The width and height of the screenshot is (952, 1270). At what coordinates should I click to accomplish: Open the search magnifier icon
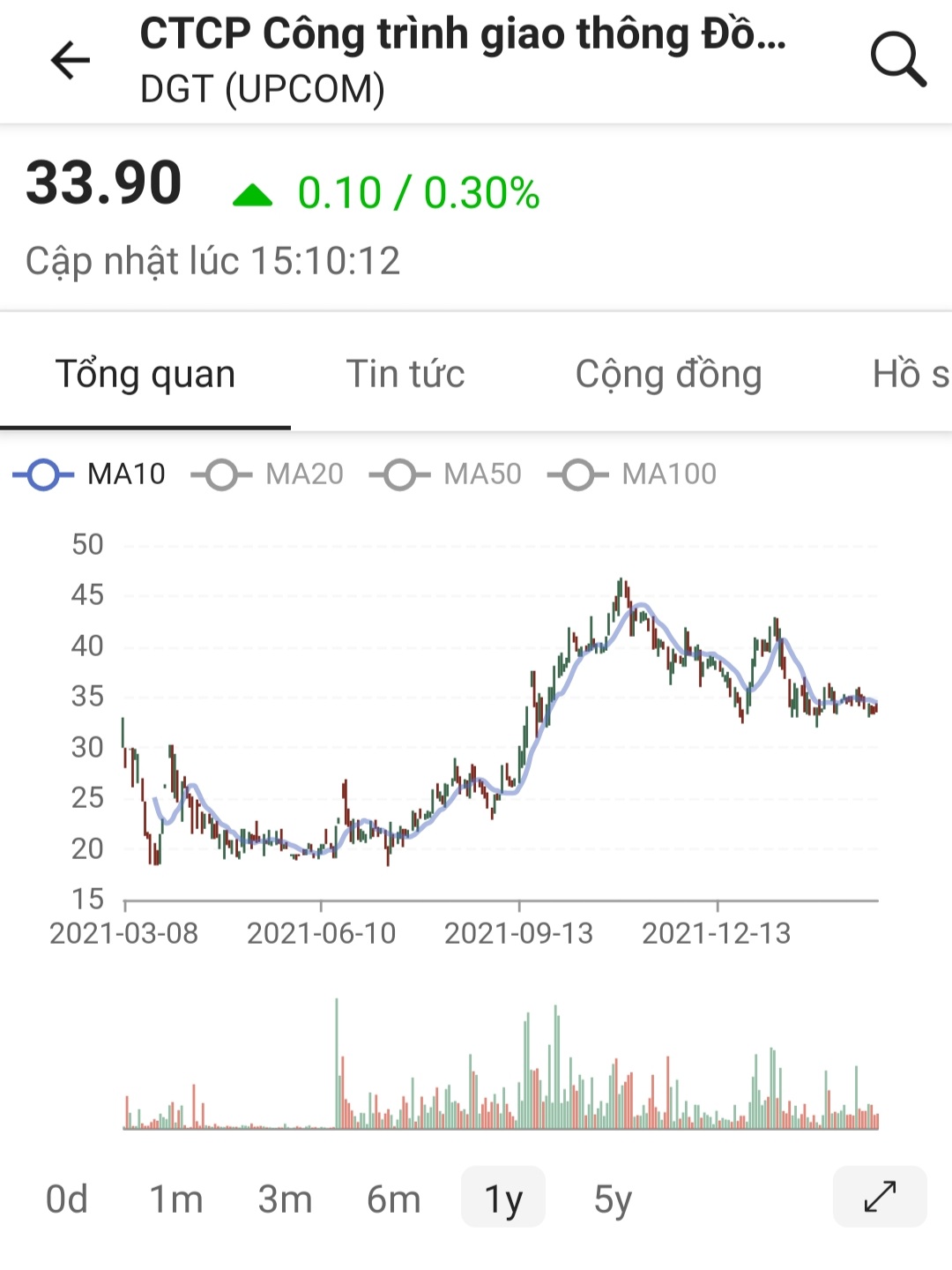click(897, 60)
